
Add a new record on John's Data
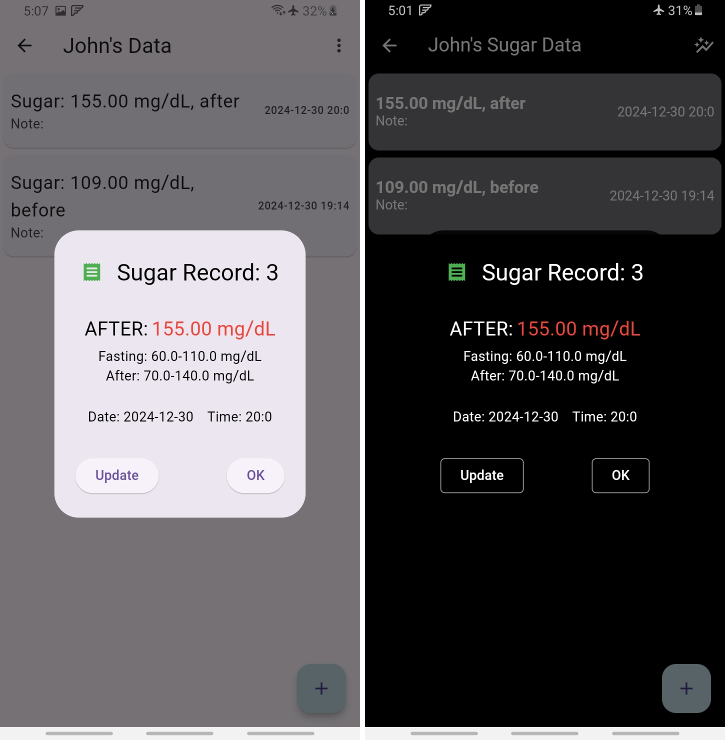coord(321,688)
